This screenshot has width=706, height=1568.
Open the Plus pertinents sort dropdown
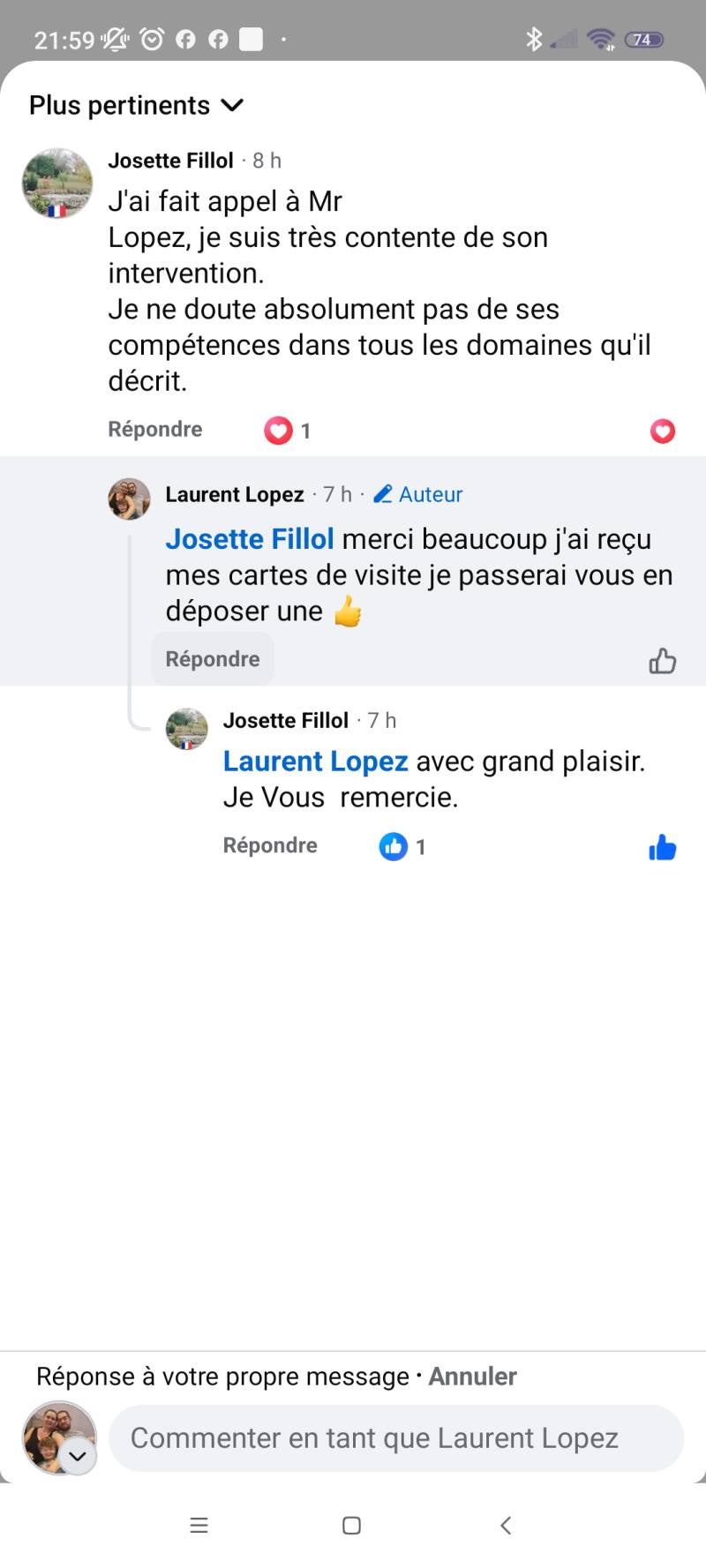pyautogui.click(x=136, y=106)
